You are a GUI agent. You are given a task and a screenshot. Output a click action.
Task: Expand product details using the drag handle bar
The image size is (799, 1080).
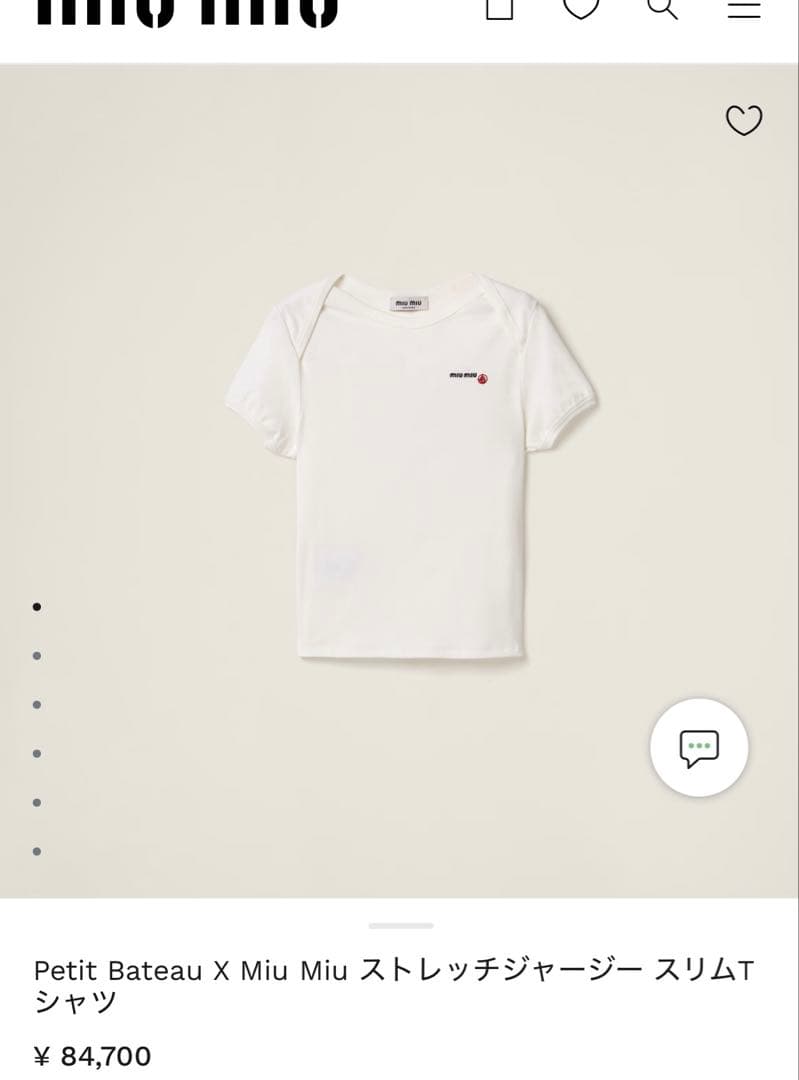[x=399, y=925]
